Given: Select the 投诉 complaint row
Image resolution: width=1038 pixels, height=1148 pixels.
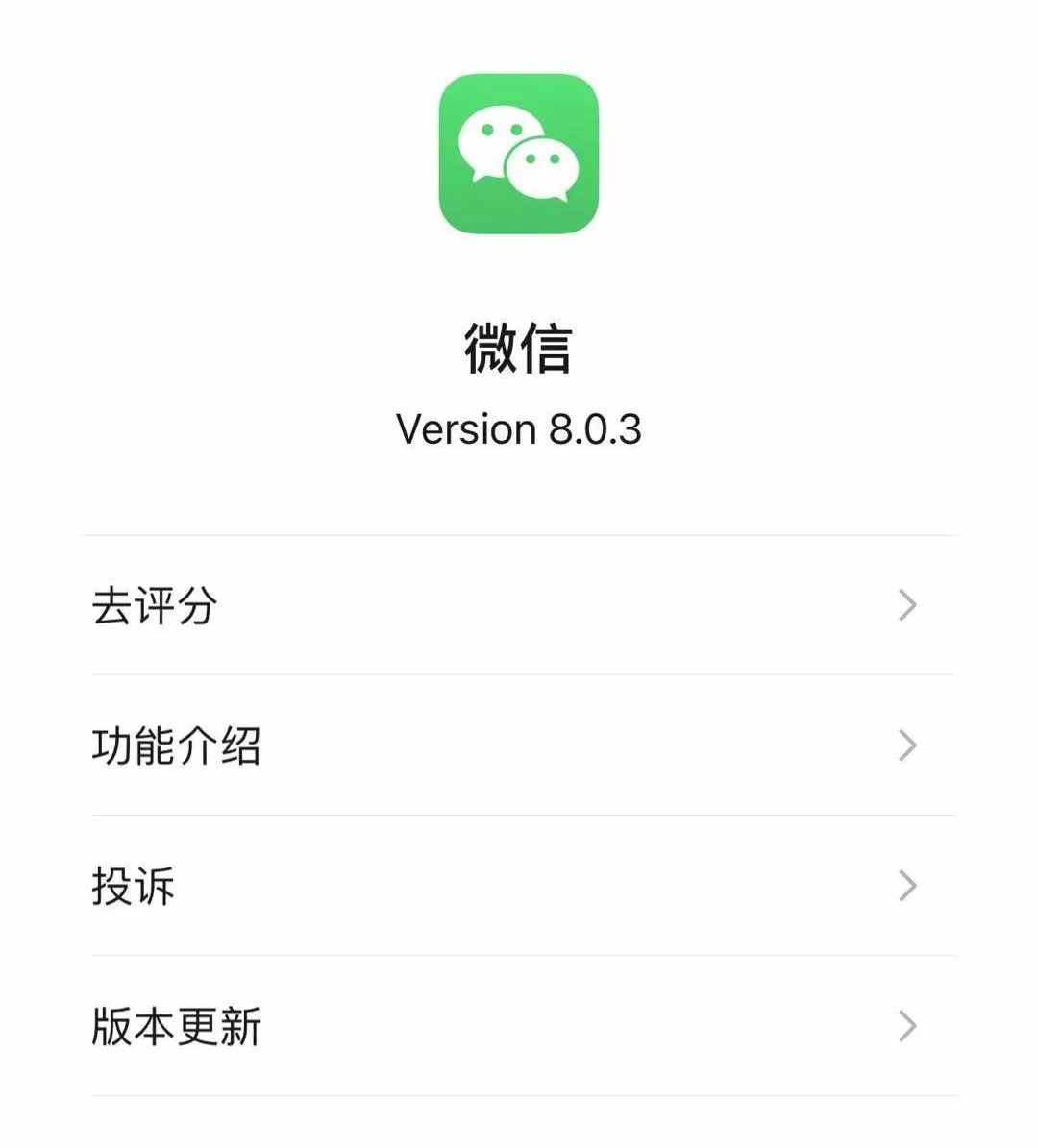Looking at the screenshot, I should (519, 886).
